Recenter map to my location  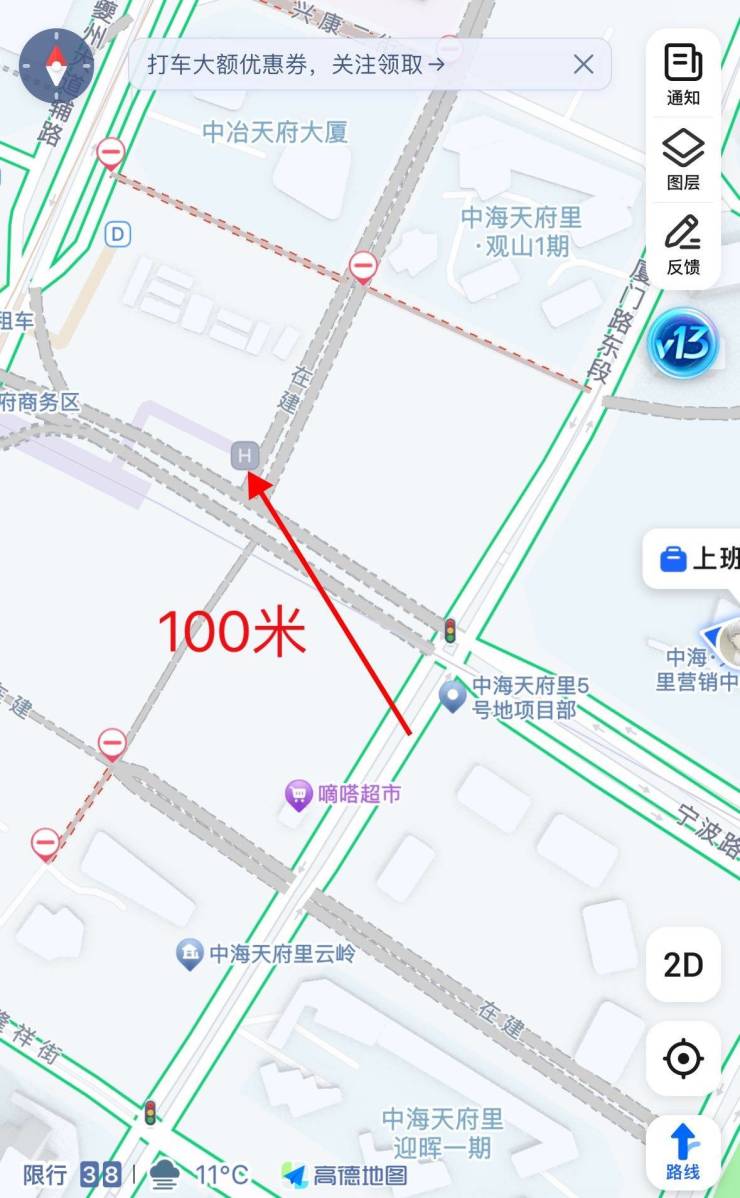[683, 1059]
